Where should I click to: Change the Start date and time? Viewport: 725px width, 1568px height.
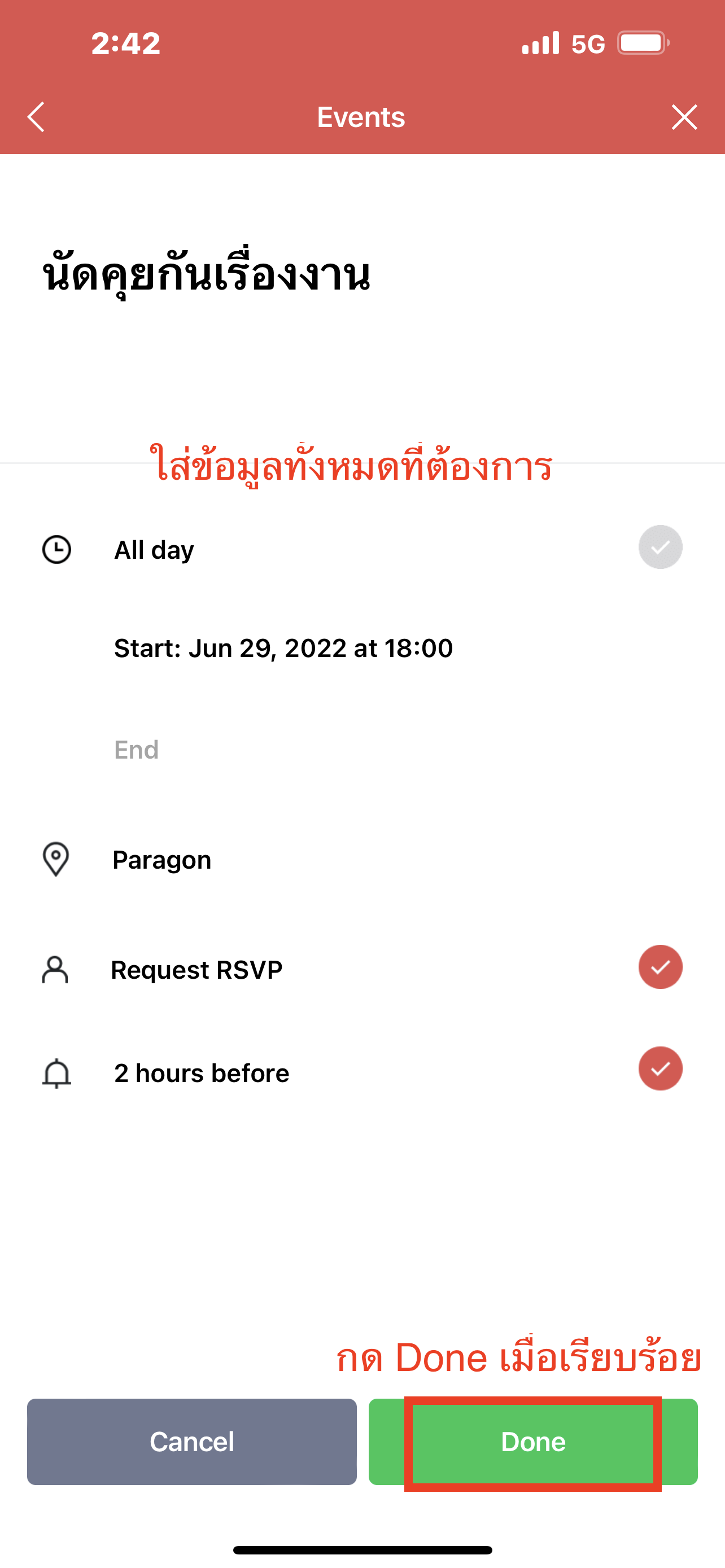click(x=283, y=649)
